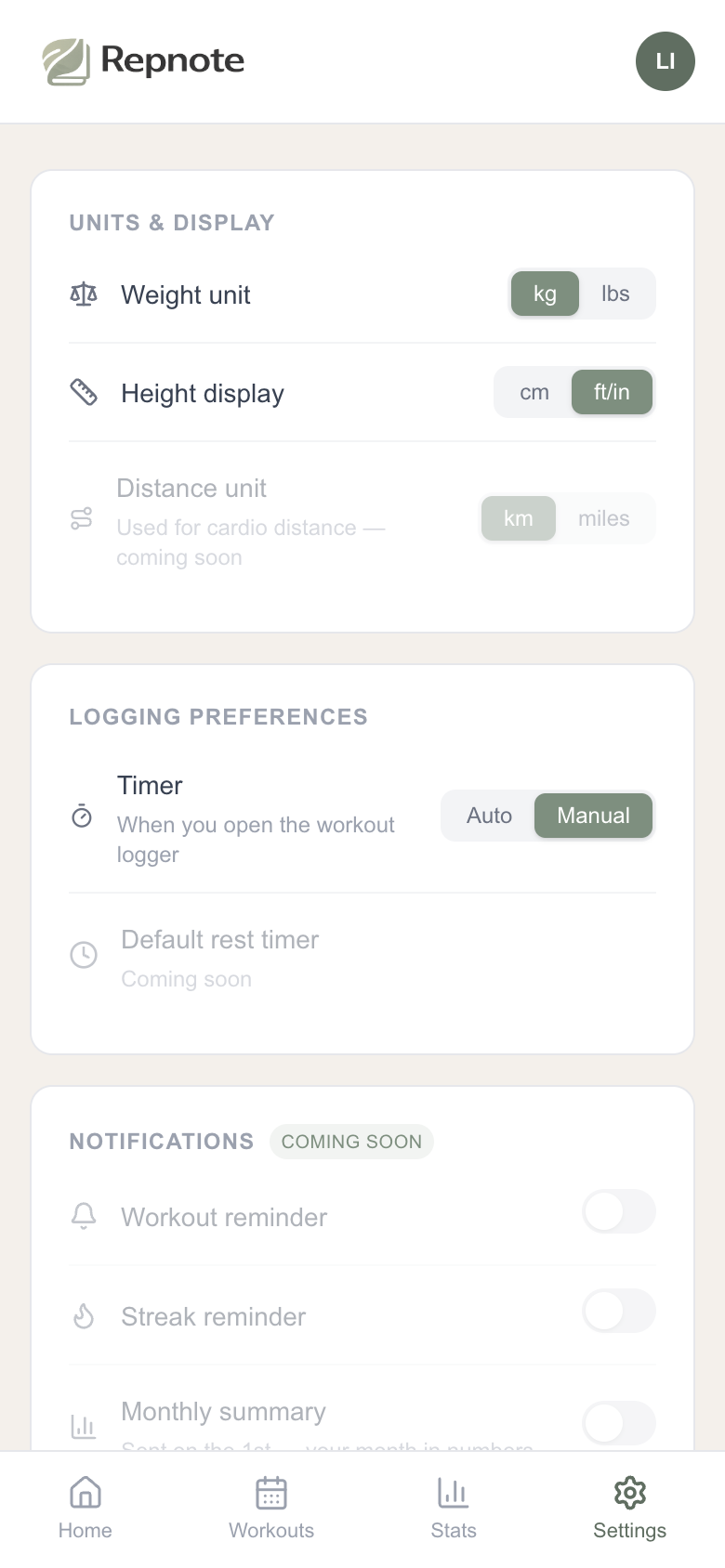The height and width of the screenshot is (1568, 725).
Task: Switch to the Stats tab
Action: [x=454, y=1509]
